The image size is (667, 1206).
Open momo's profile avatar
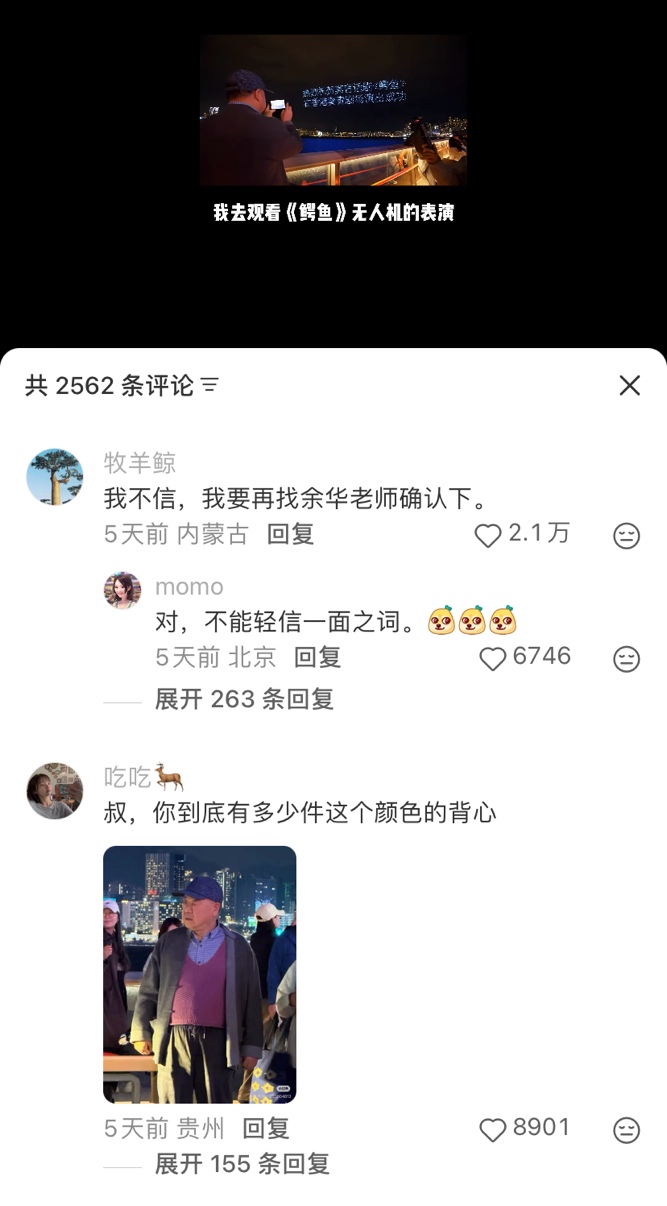[x=122, y=590]
